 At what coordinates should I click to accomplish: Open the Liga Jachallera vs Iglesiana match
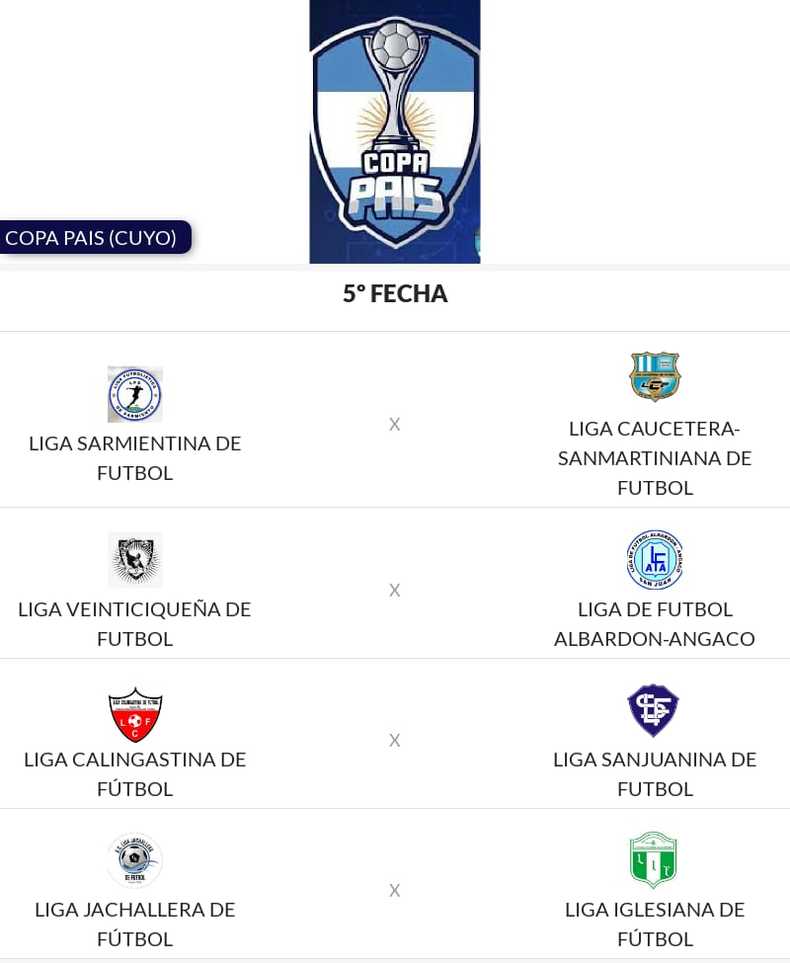point(394,890)
